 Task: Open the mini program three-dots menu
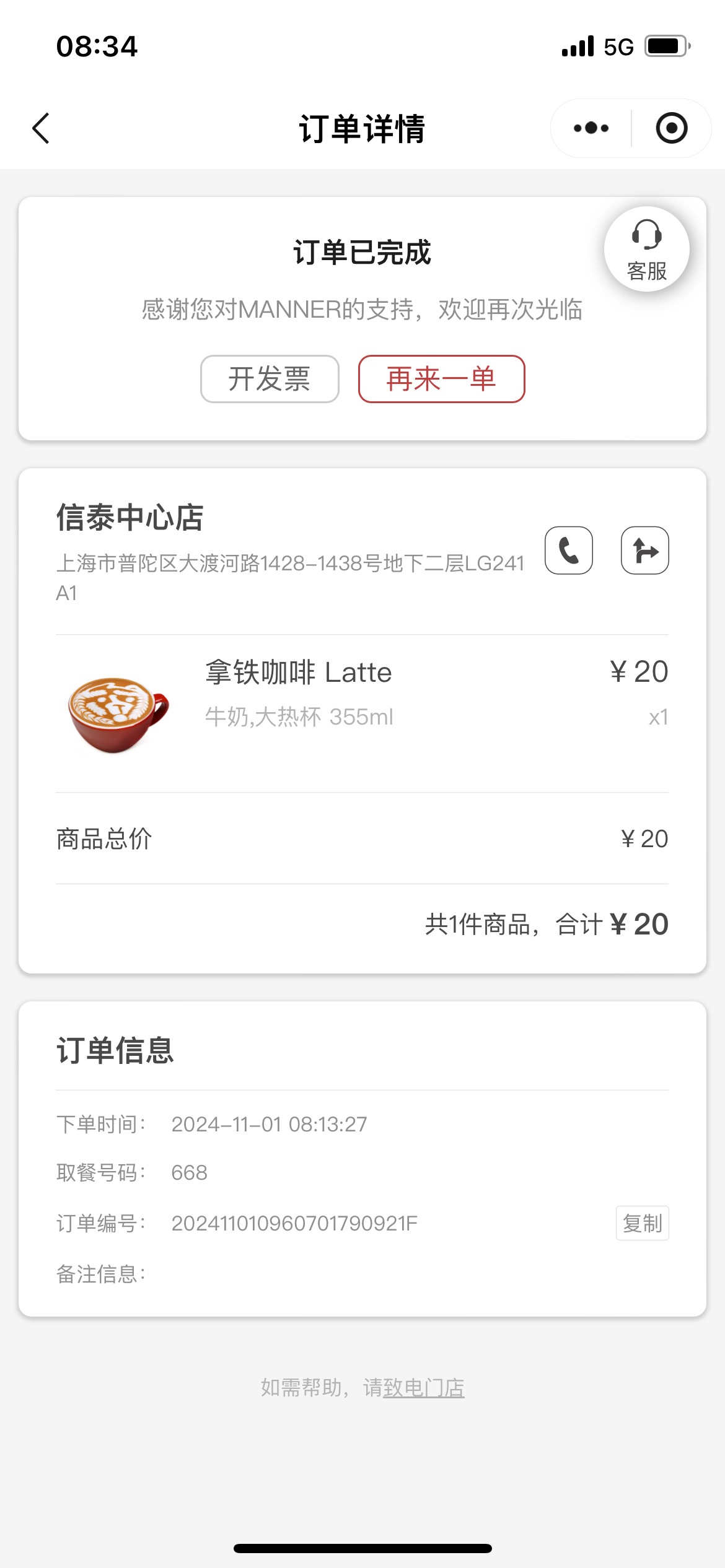[591, 128]
